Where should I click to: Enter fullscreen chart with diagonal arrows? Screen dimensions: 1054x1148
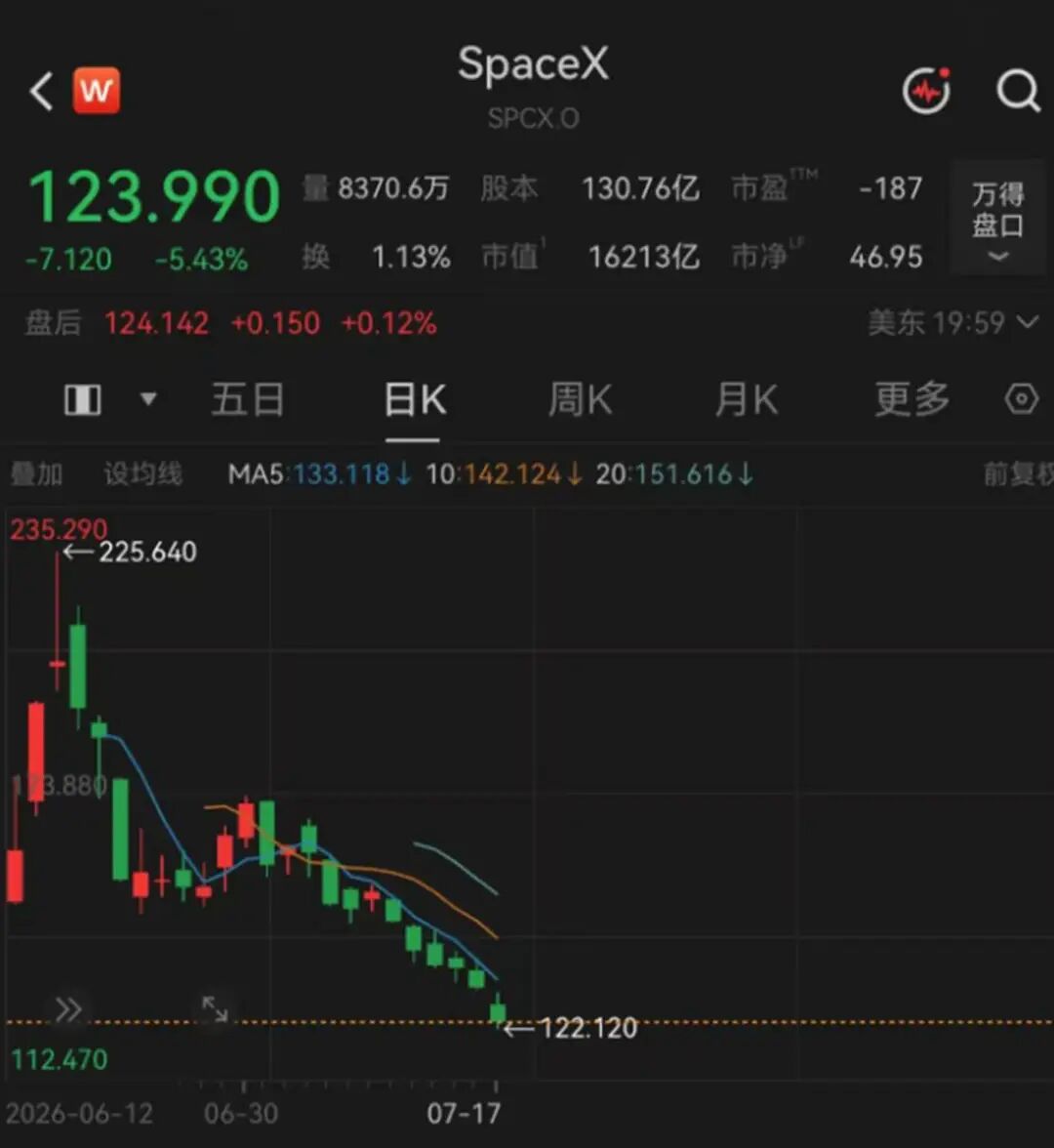pyautogui.click(x=215, y=1009)
